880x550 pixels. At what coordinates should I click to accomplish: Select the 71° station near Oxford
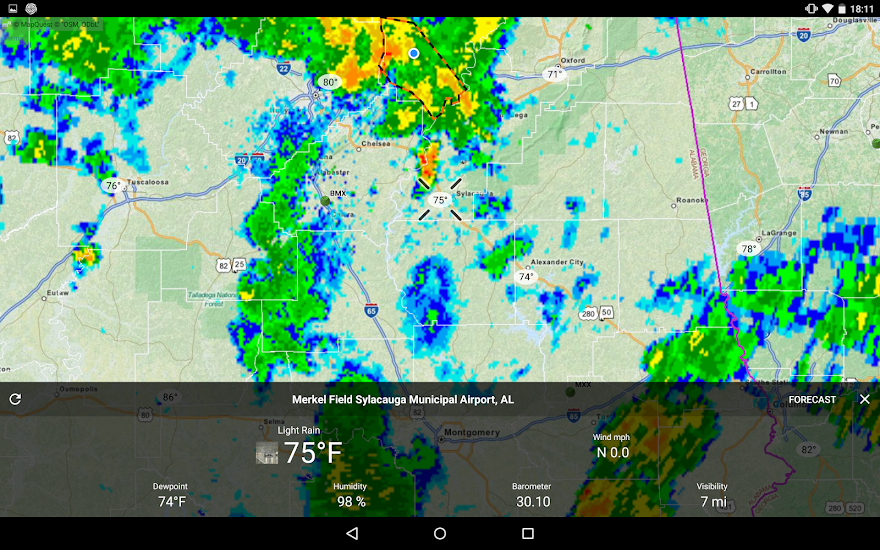click(x=554, y=74)
